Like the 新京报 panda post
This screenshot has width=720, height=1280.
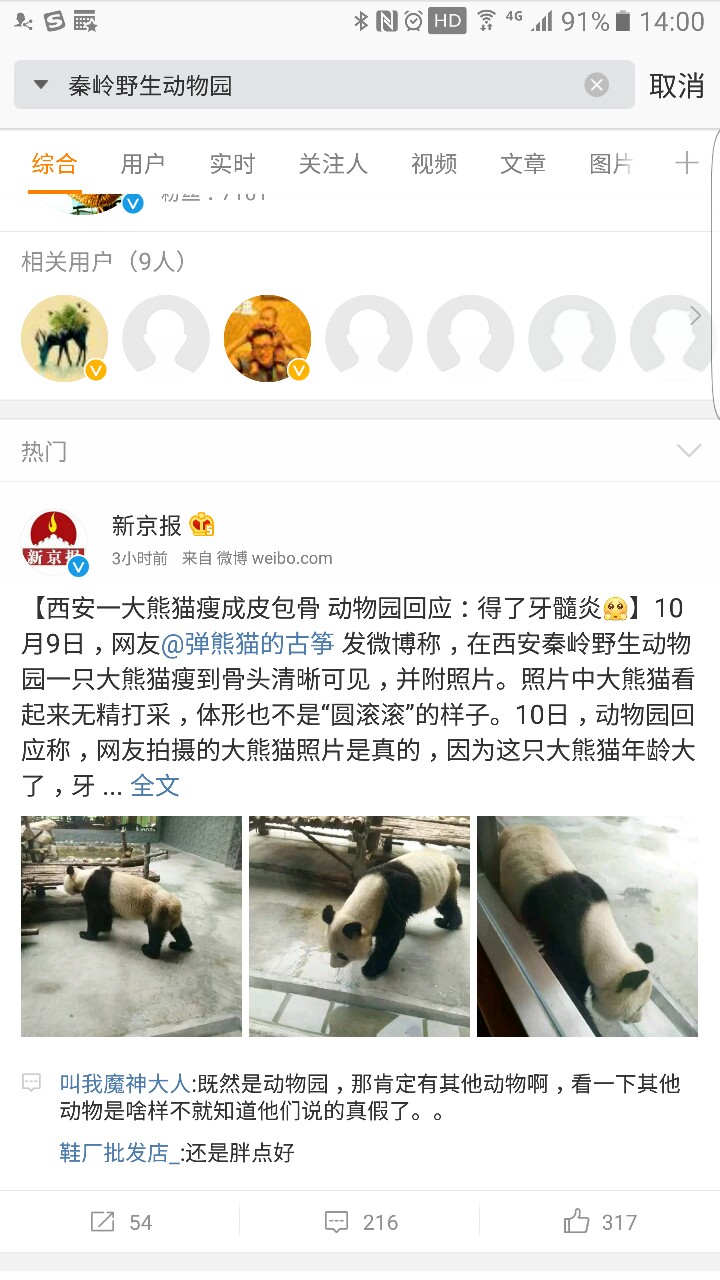tap(600, 1222)
